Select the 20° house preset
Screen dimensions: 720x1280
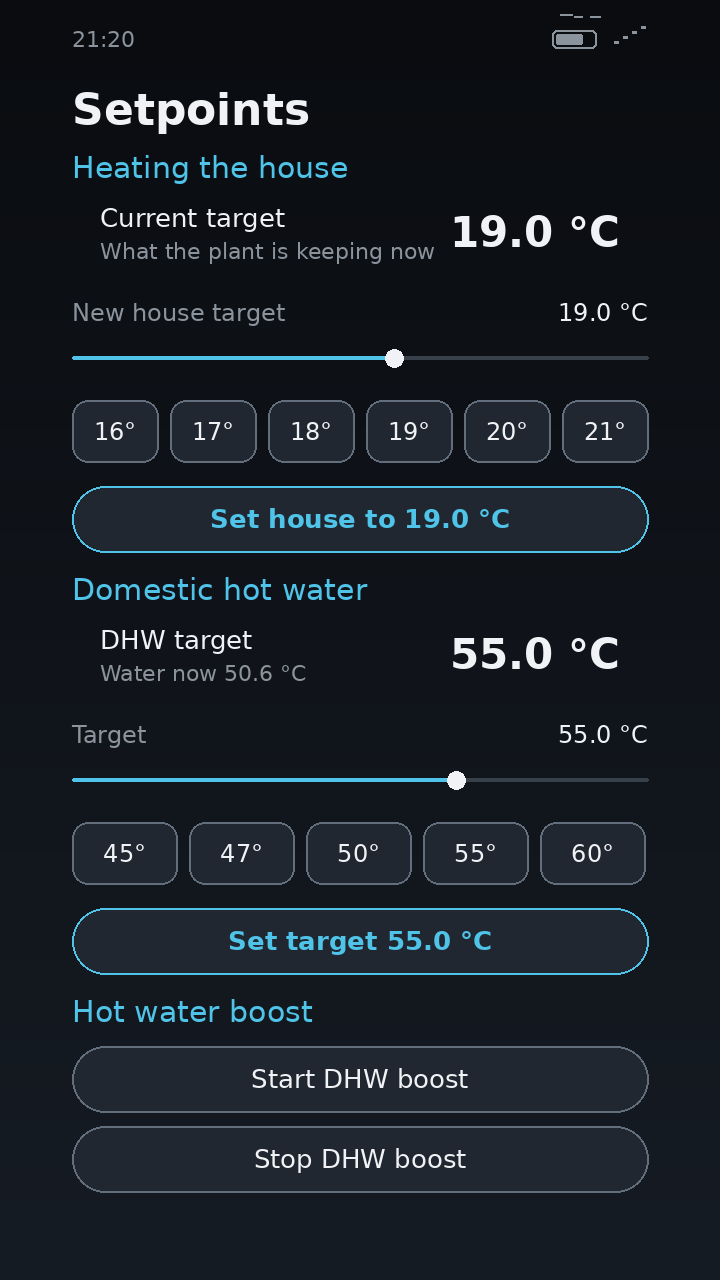[507, 432]
